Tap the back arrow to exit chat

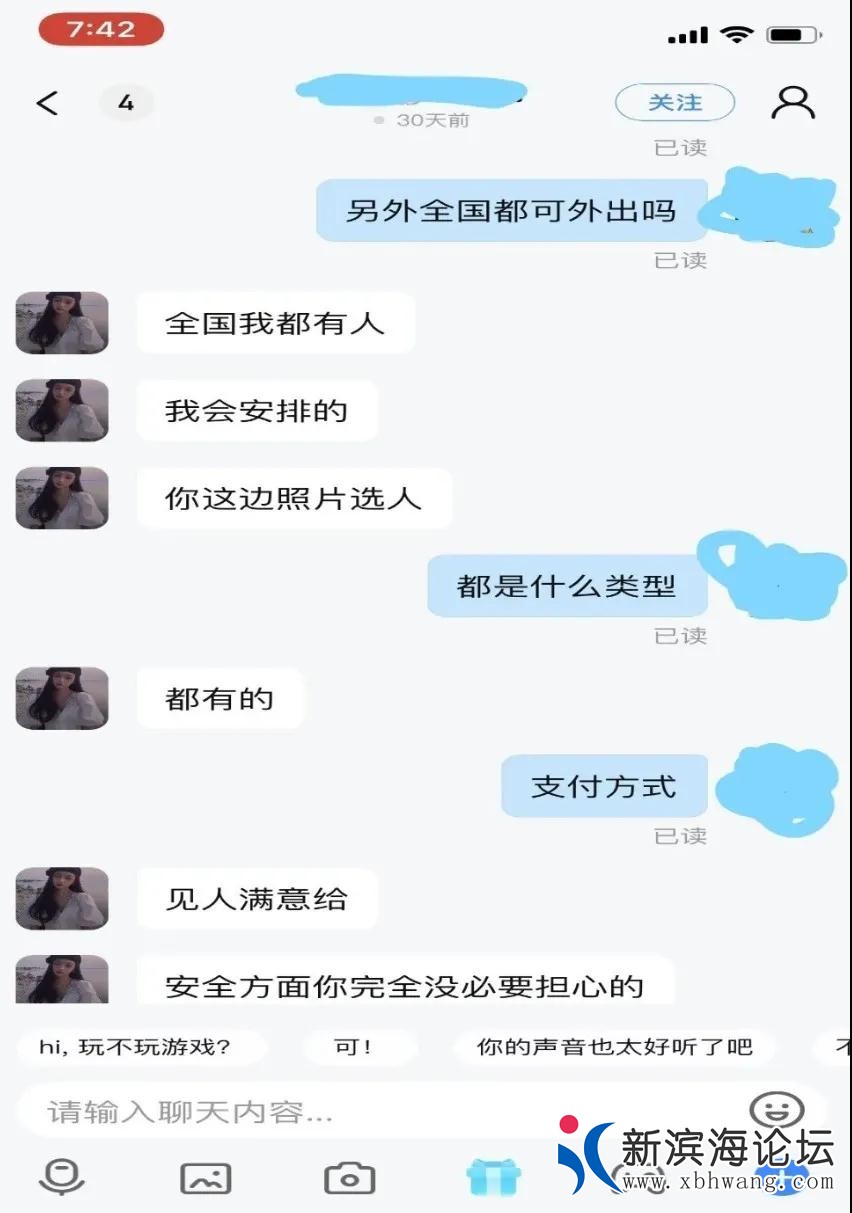click(47, 102)
